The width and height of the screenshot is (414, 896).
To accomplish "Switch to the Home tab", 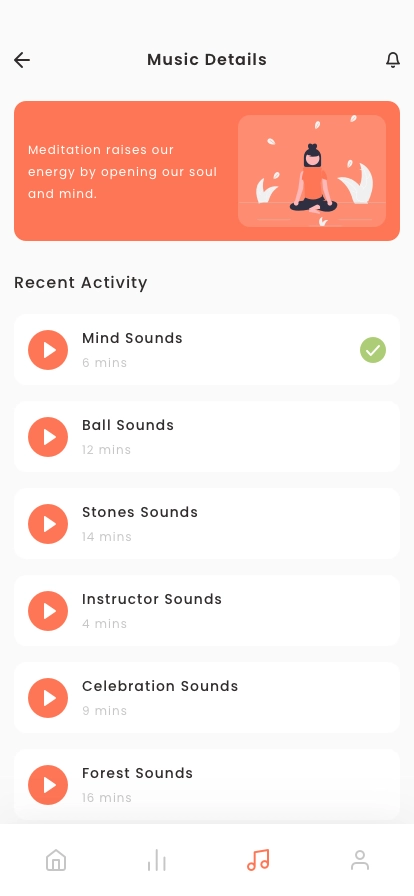I will (56, 860).
